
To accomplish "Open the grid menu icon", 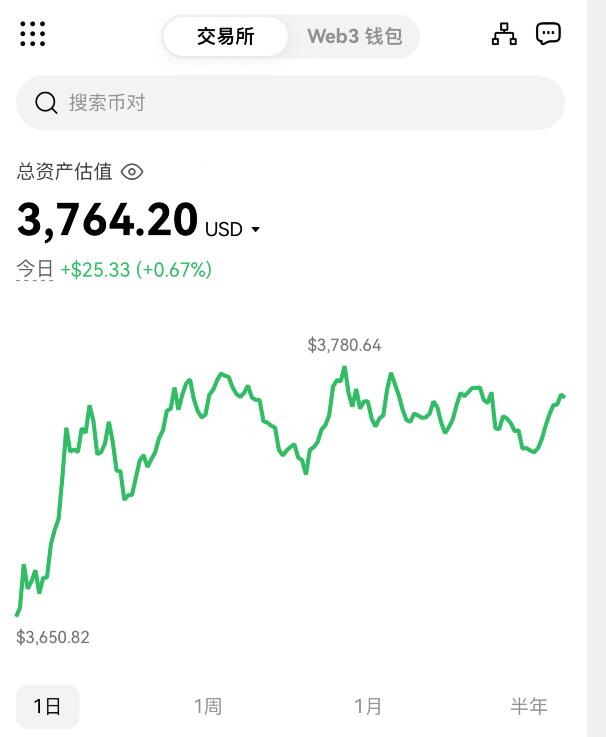I will (x=33, y=34).
